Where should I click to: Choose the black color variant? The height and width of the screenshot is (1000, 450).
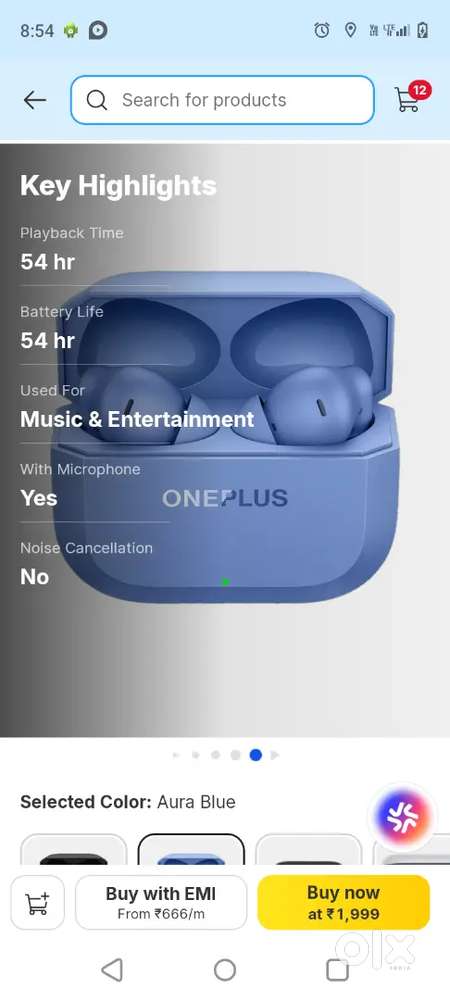click(x=74, y=849)
